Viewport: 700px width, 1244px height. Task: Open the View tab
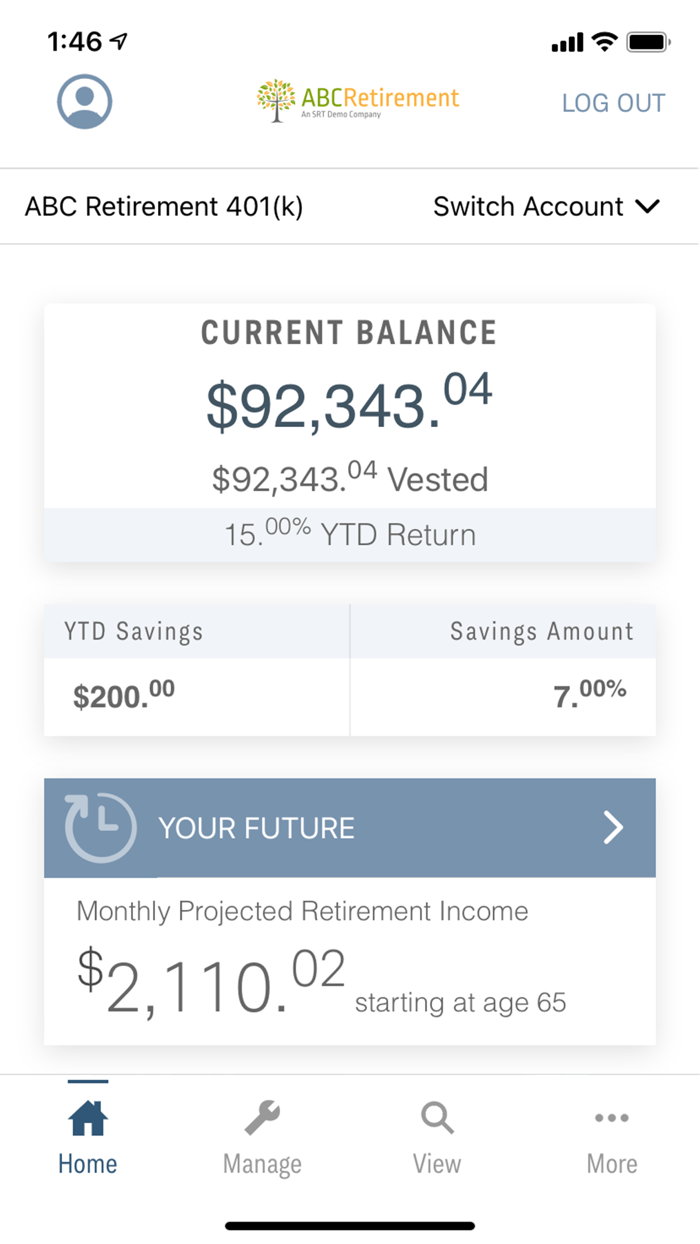(437, 1138)
